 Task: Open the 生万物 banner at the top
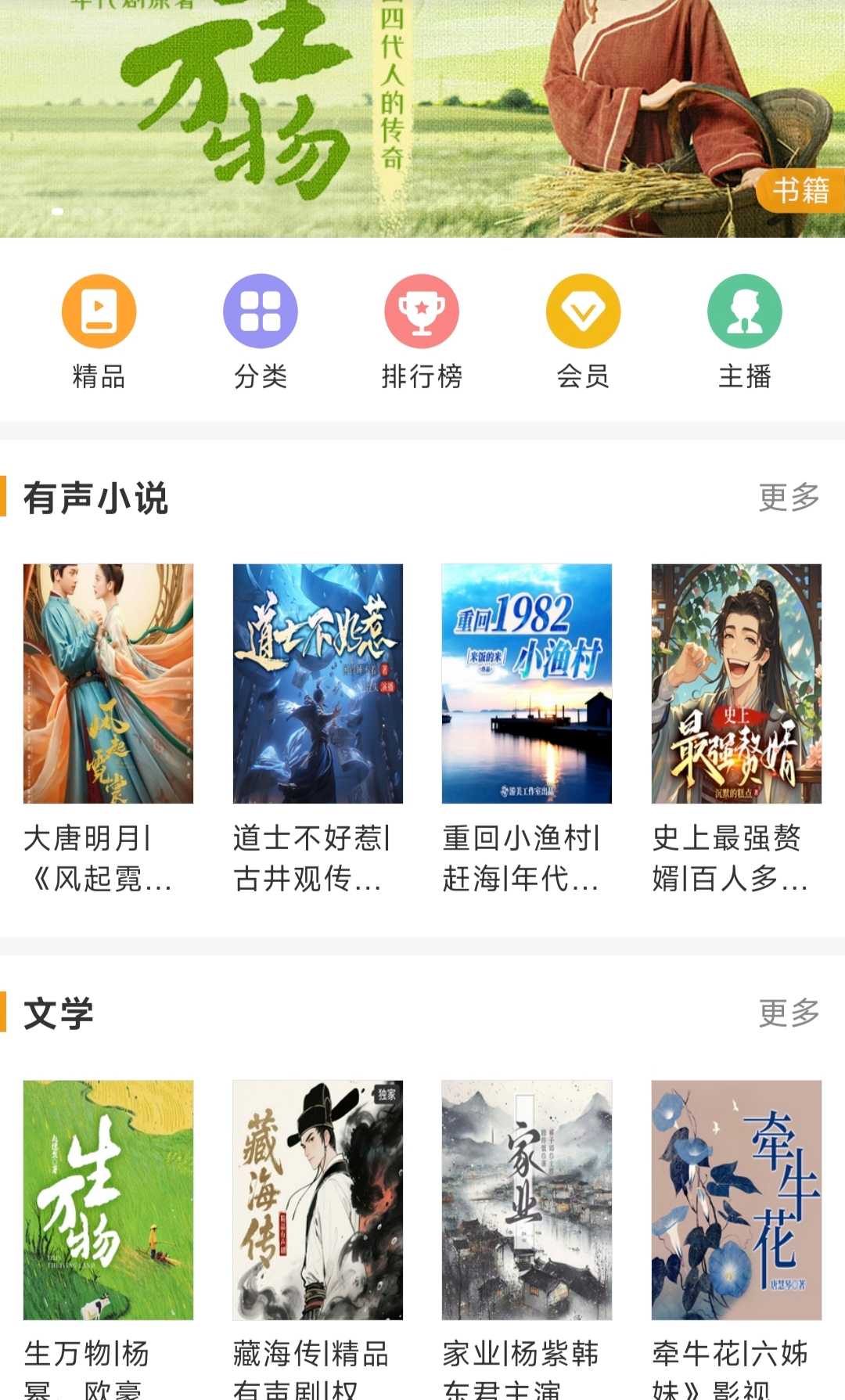pos(422,117)
